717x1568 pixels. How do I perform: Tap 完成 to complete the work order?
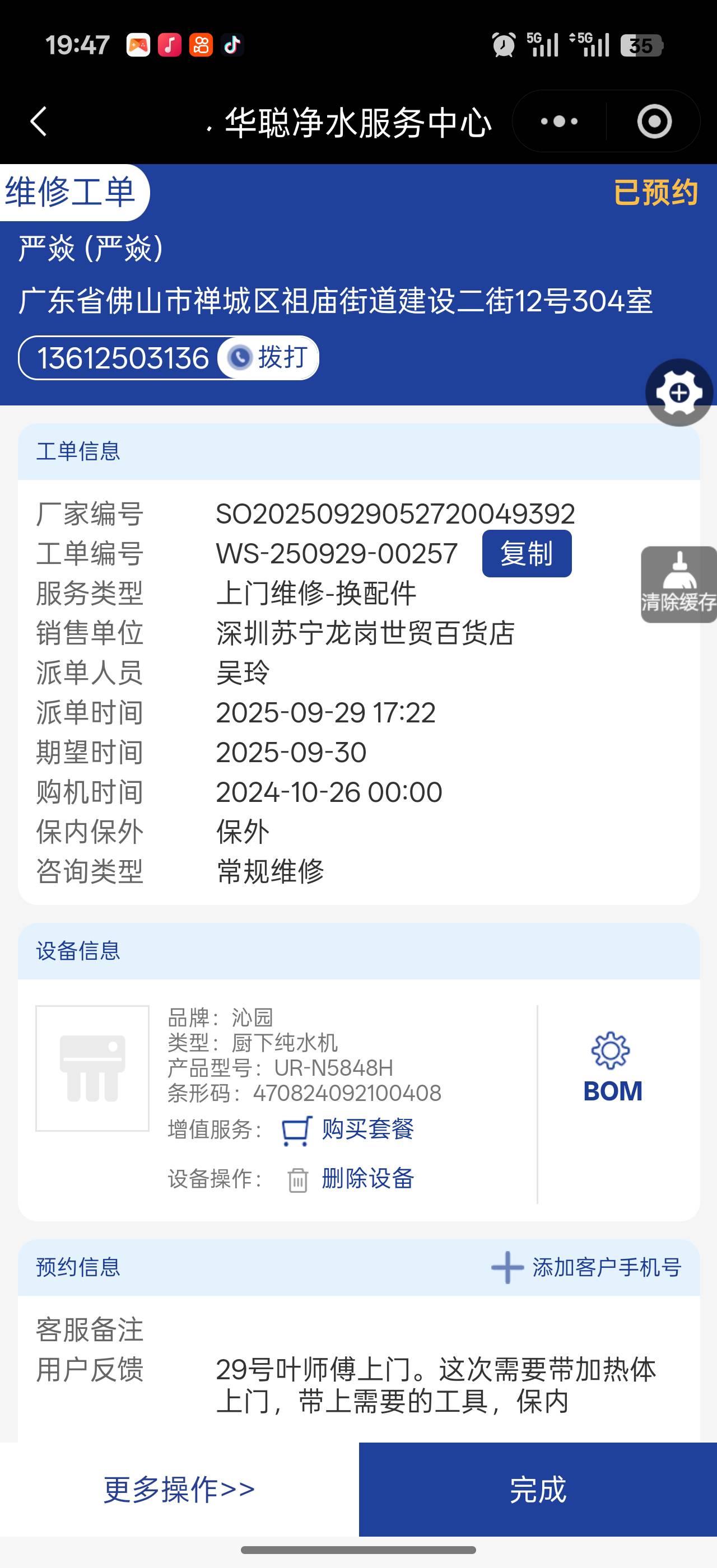coord(537,1489)
